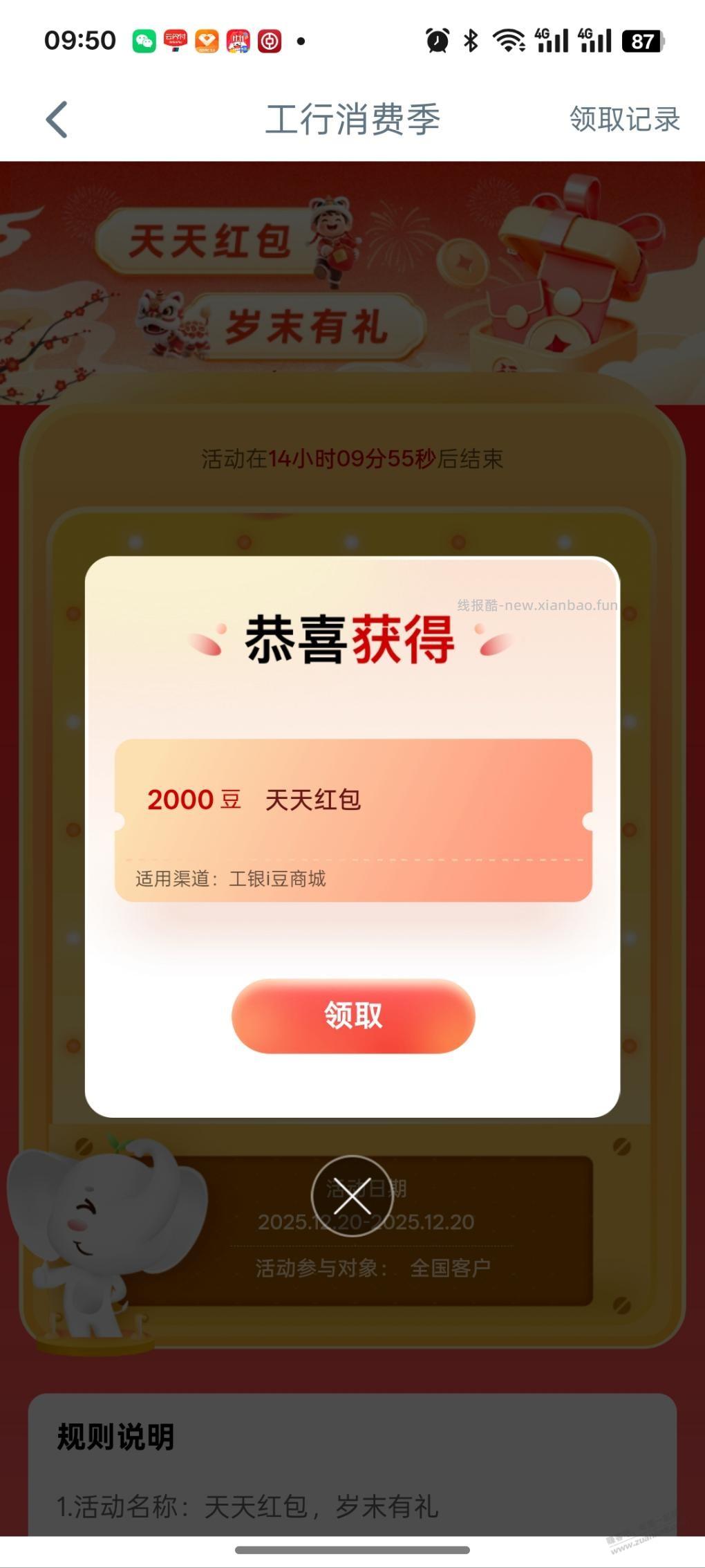Open 领取记录 claim records
The height and width of the screenshot is (1568, 705).
click(625, 120)
